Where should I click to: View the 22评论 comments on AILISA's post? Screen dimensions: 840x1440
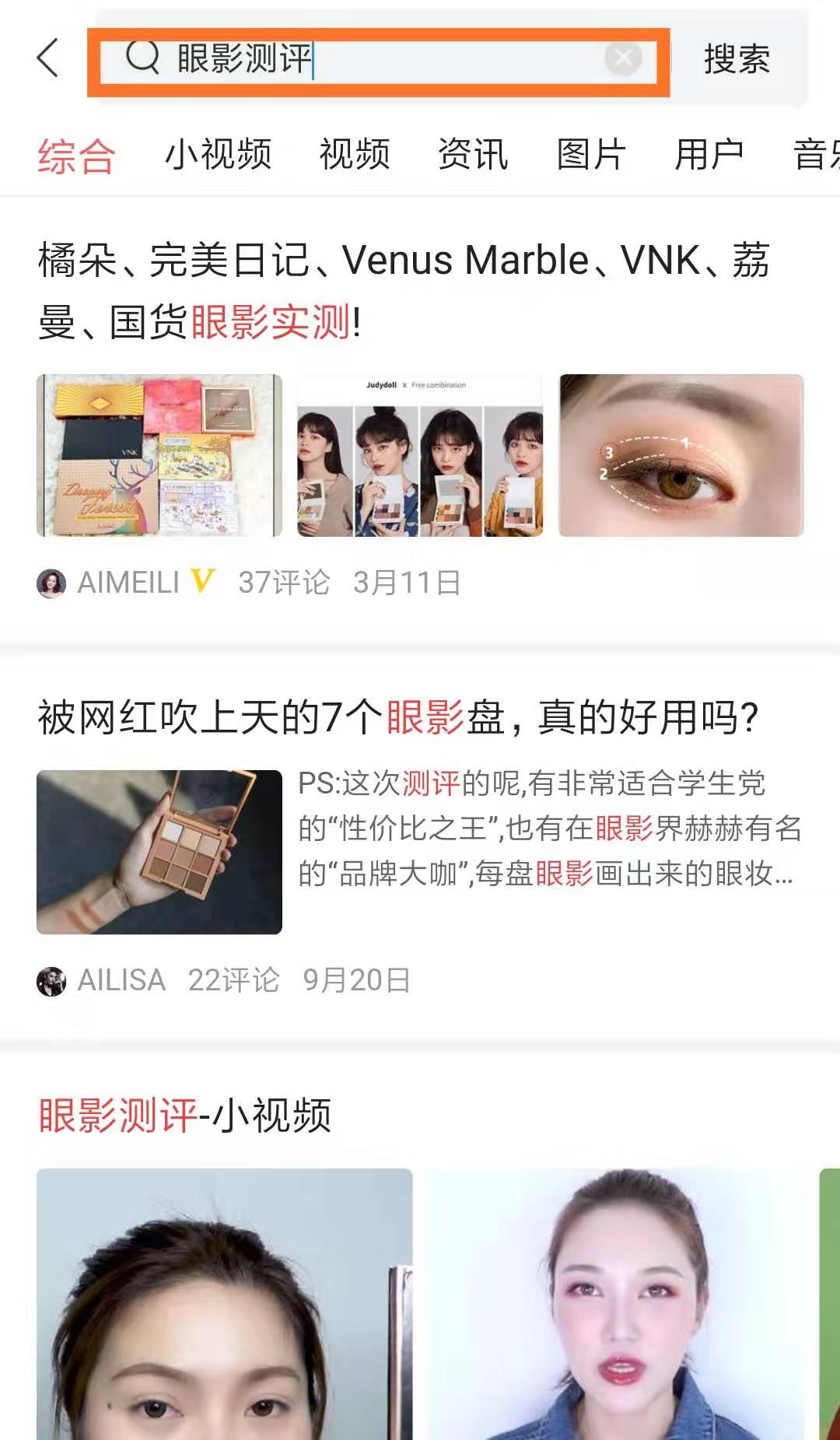(x=233, y=981)
